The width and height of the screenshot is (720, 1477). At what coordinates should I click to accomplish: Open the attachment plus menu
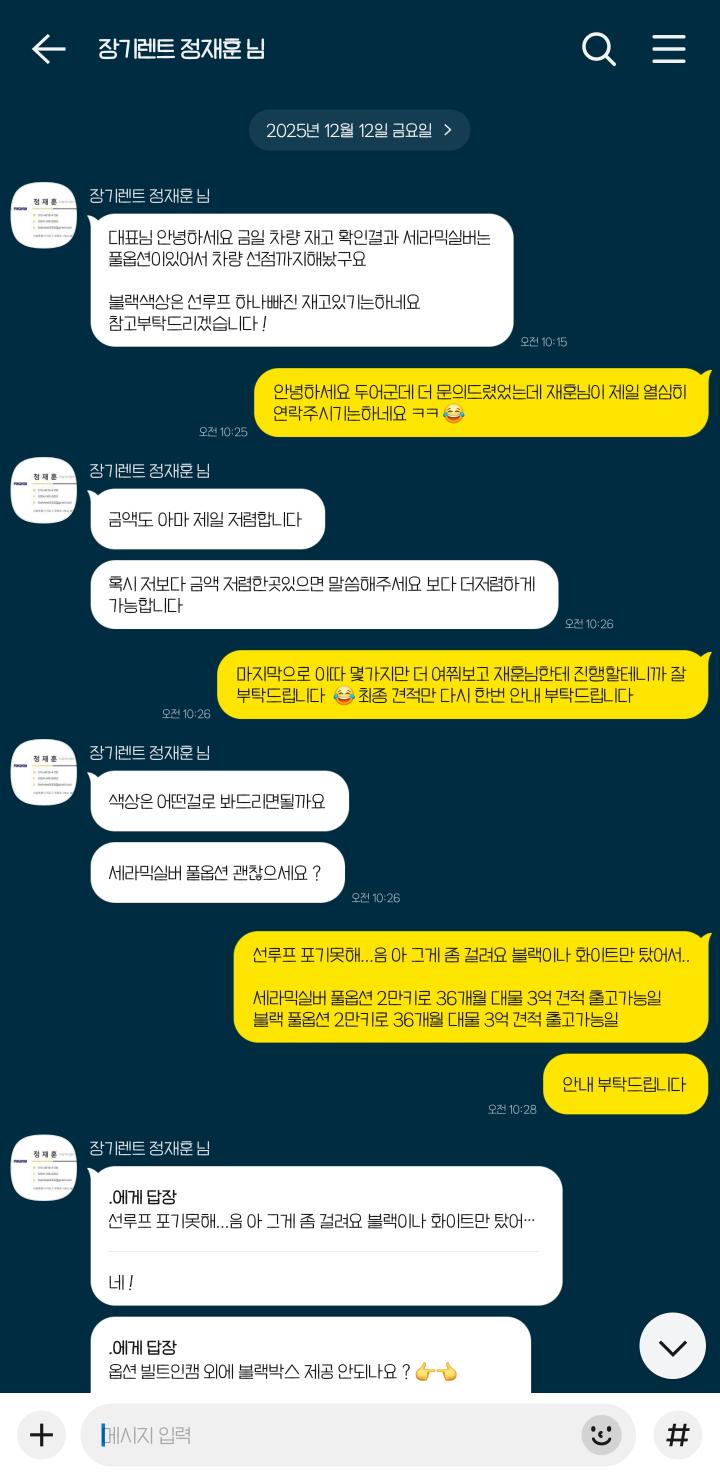pyautogui.click(x=41, y=1435)
